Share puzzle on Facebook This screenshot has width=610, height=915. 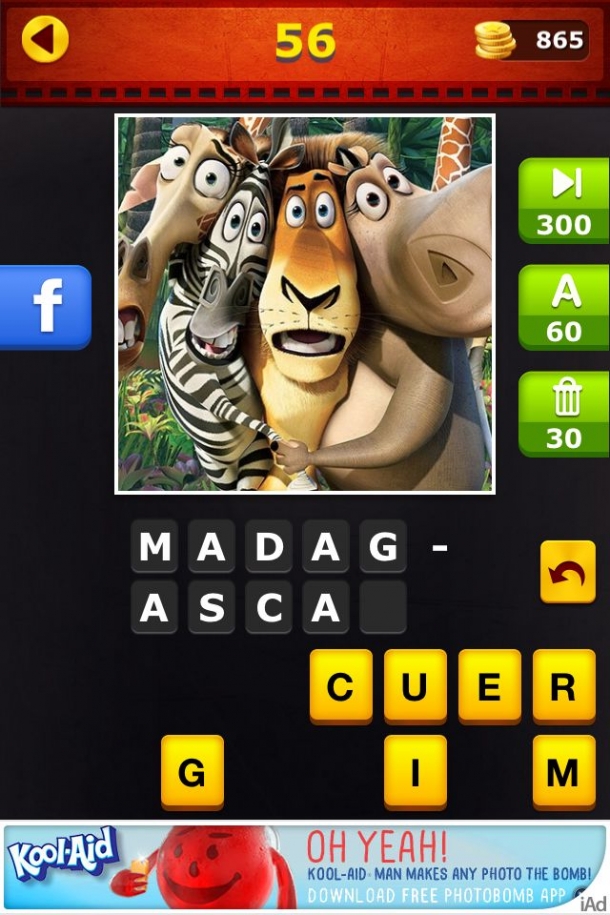[46, 307]
